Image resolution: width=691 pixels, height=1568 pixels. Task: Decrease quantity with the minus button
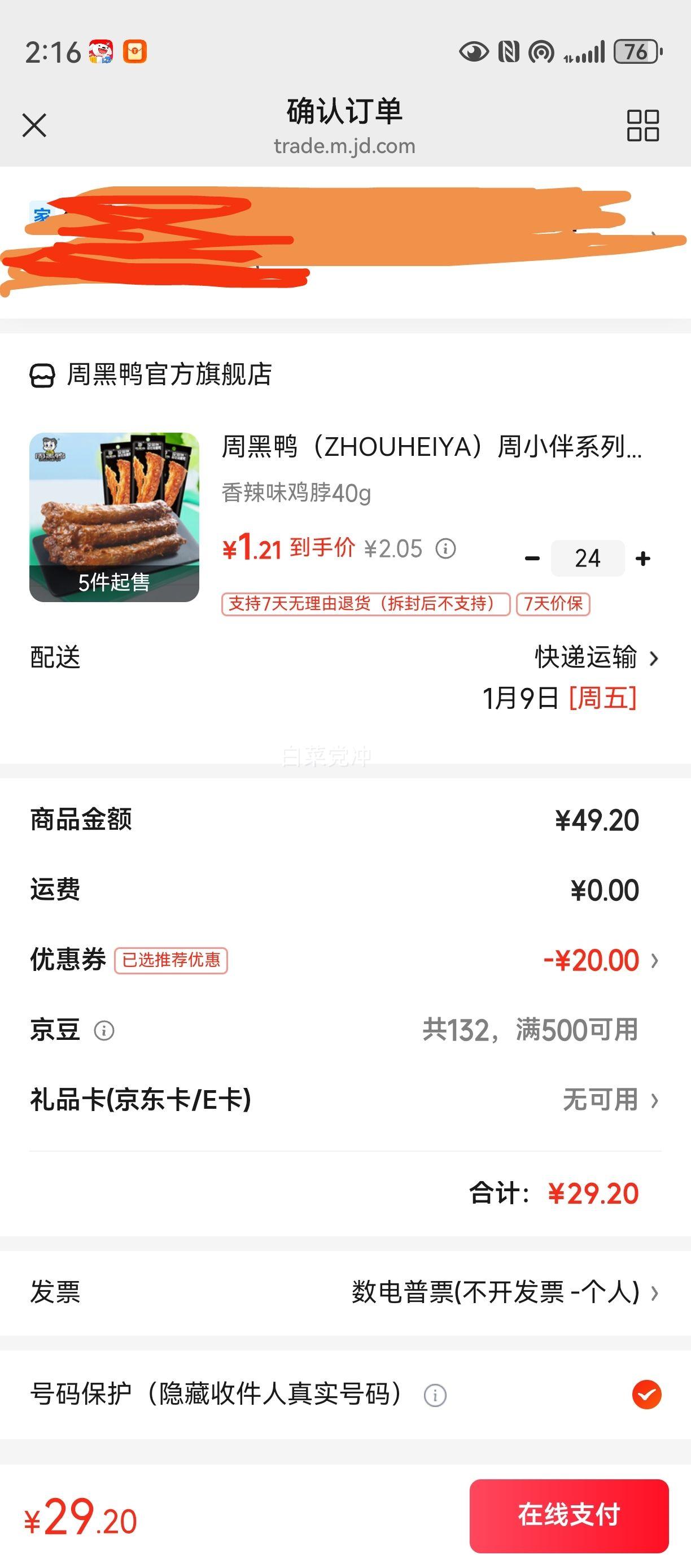533,557
